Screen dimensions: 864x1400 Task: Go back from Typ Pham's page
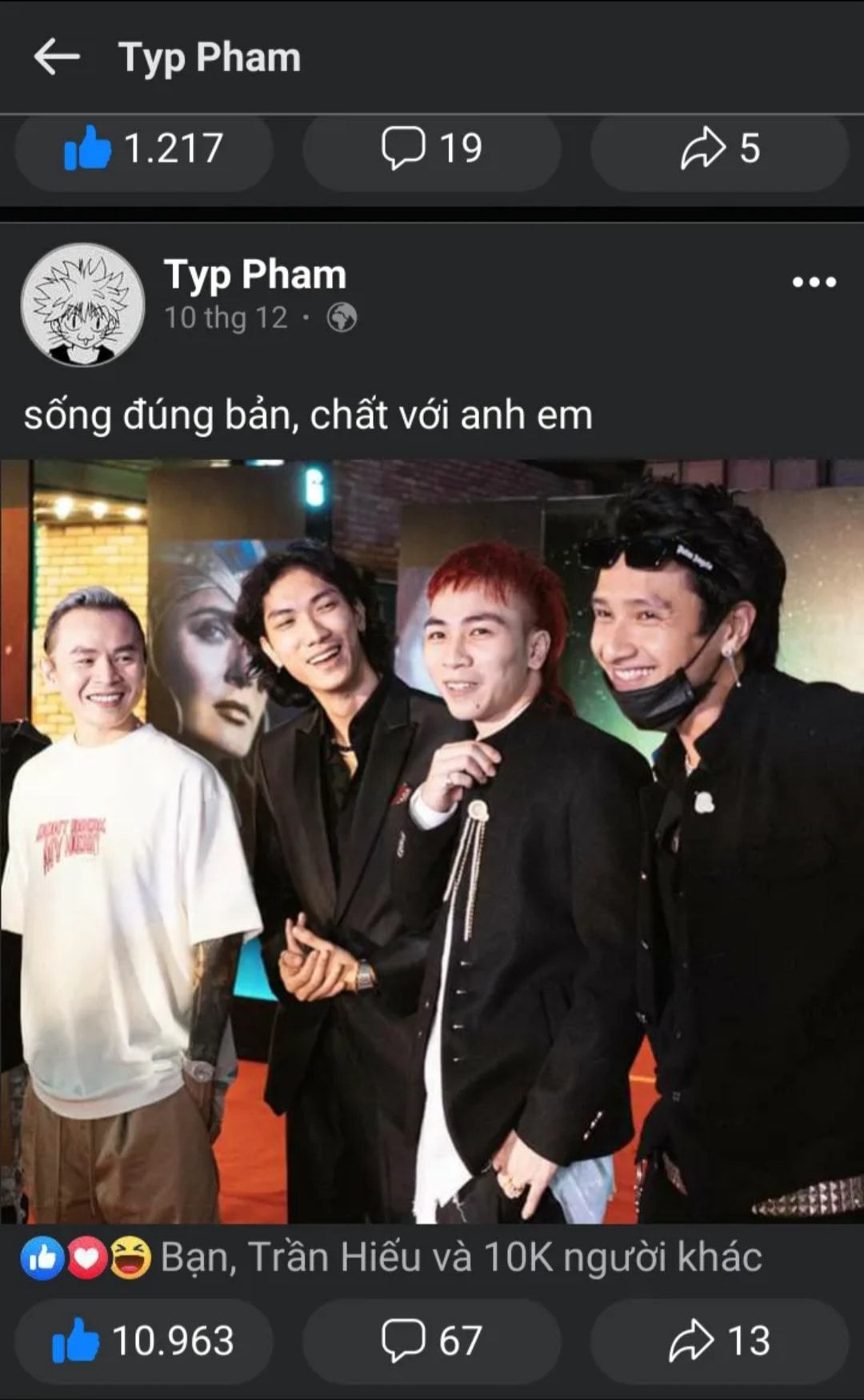(x=57, y=58)
